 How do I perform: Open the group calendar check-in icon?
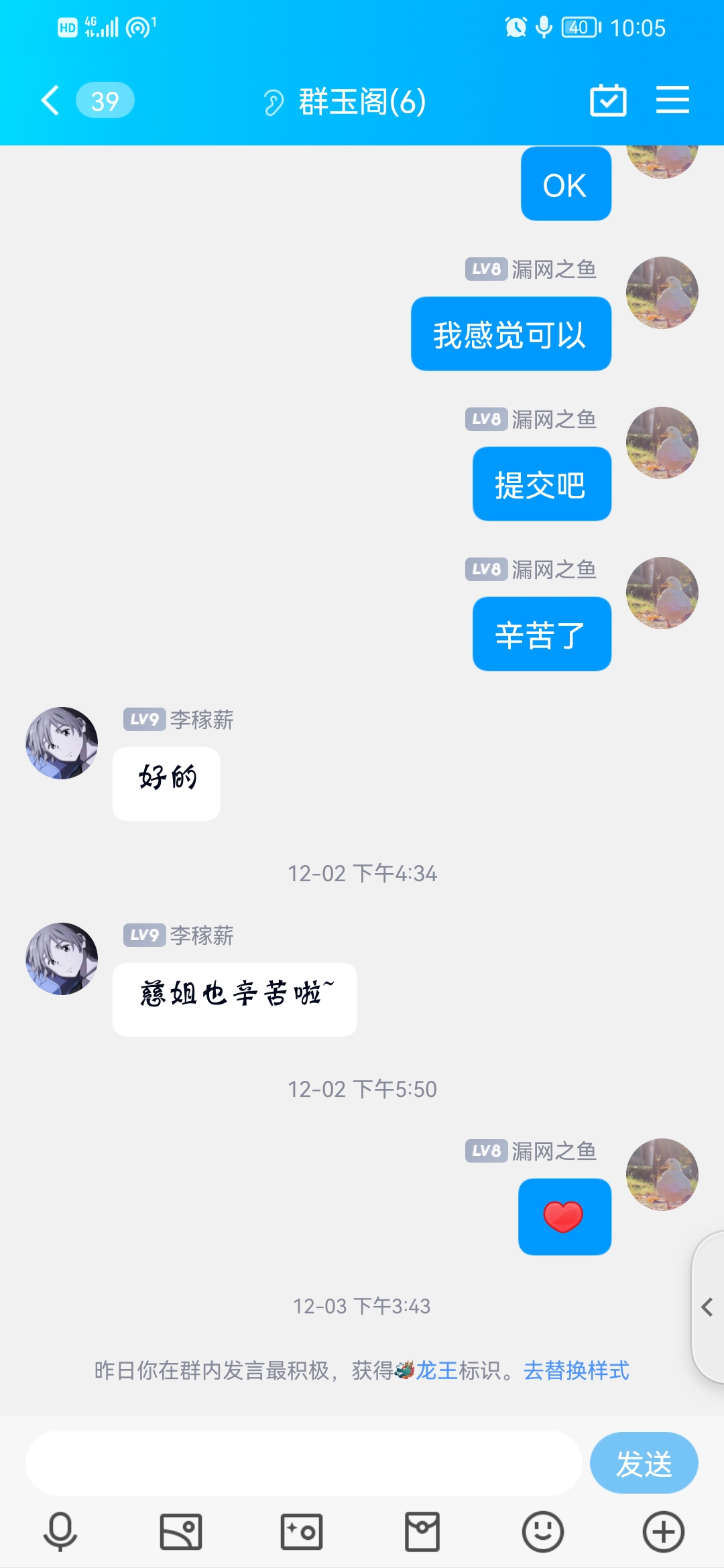coord(608,101)
